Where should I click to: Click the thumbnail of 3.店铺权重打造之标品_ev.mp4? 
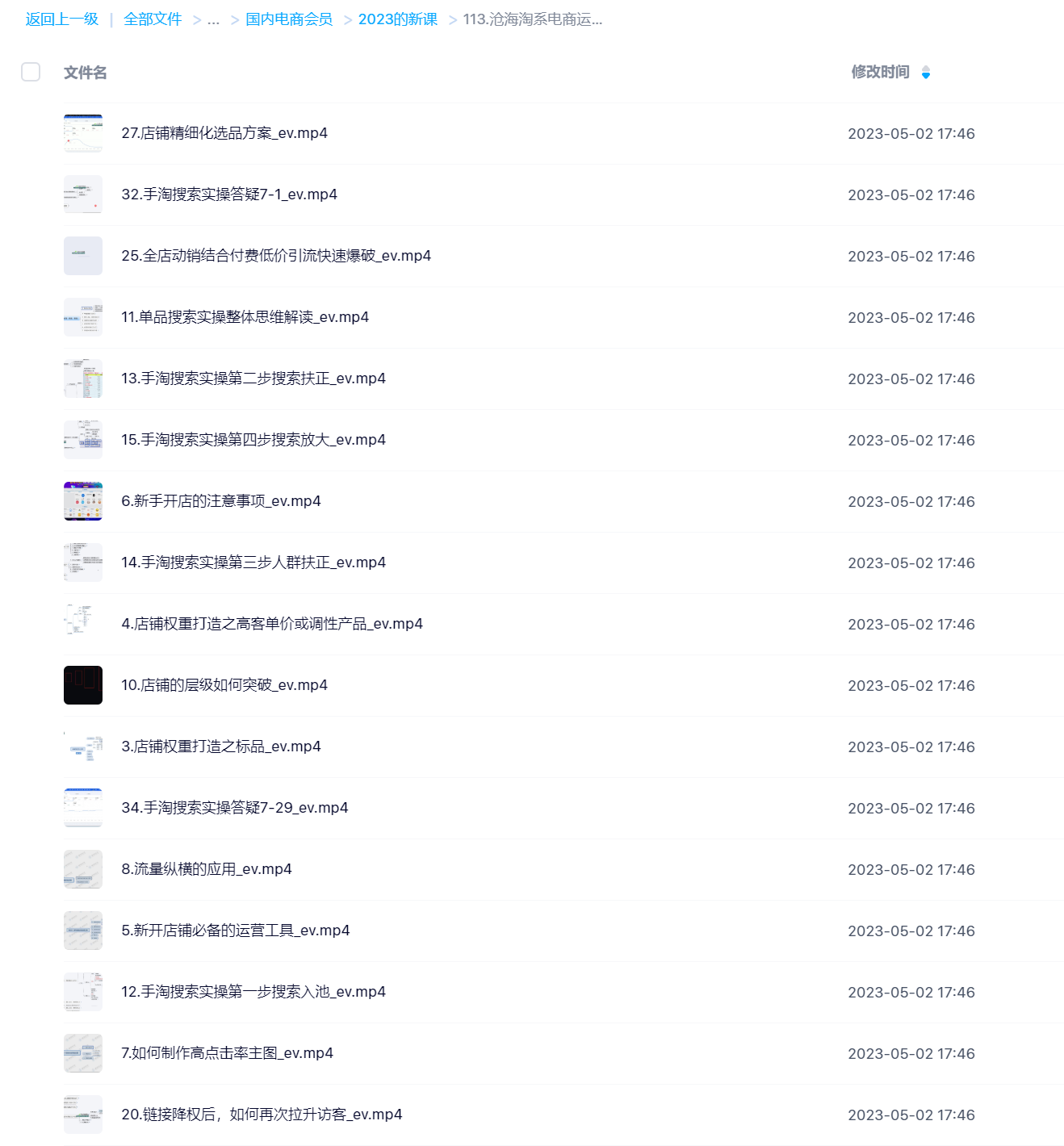click(x=82, y=747)
